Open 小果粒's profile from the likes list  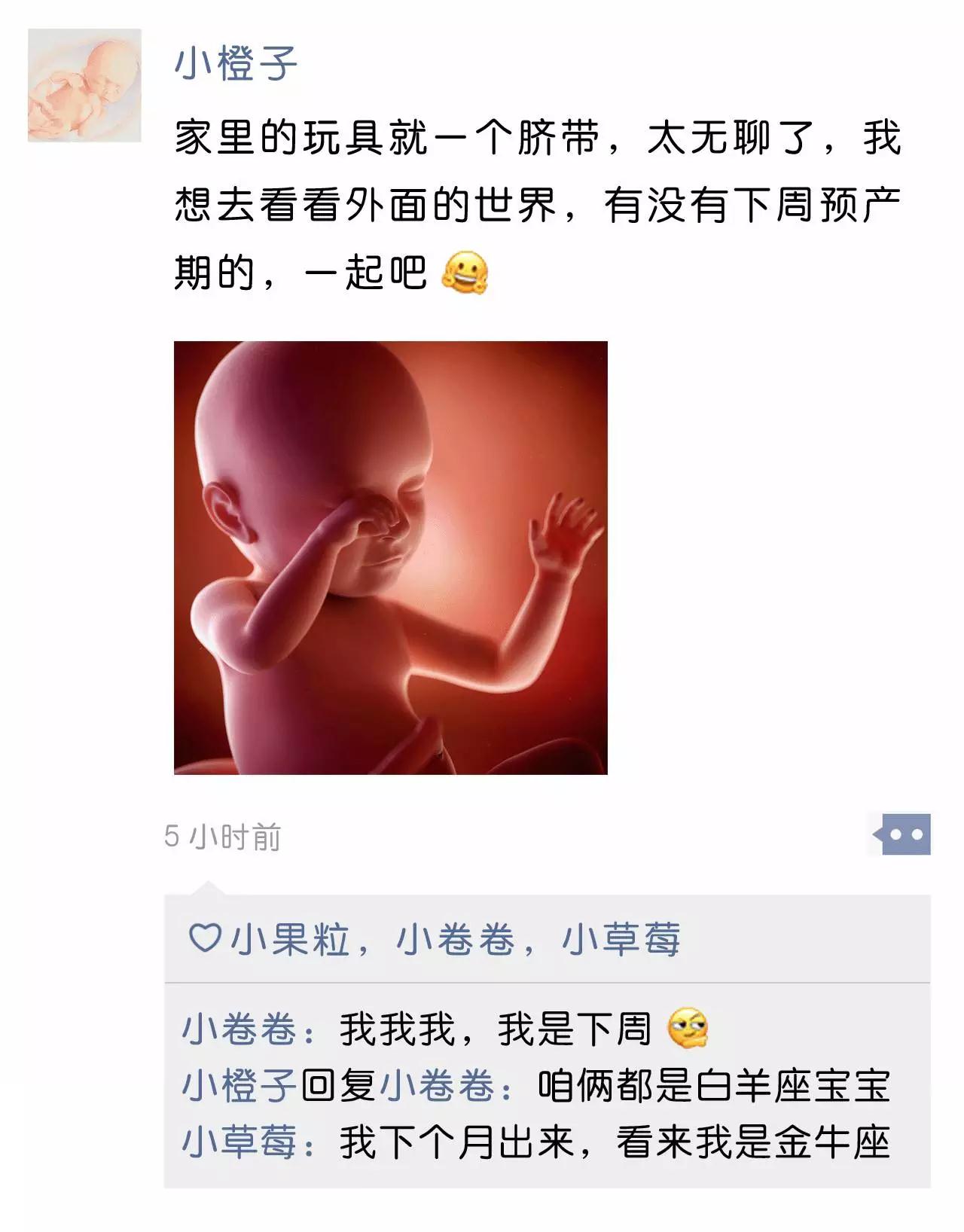point(290,940)
